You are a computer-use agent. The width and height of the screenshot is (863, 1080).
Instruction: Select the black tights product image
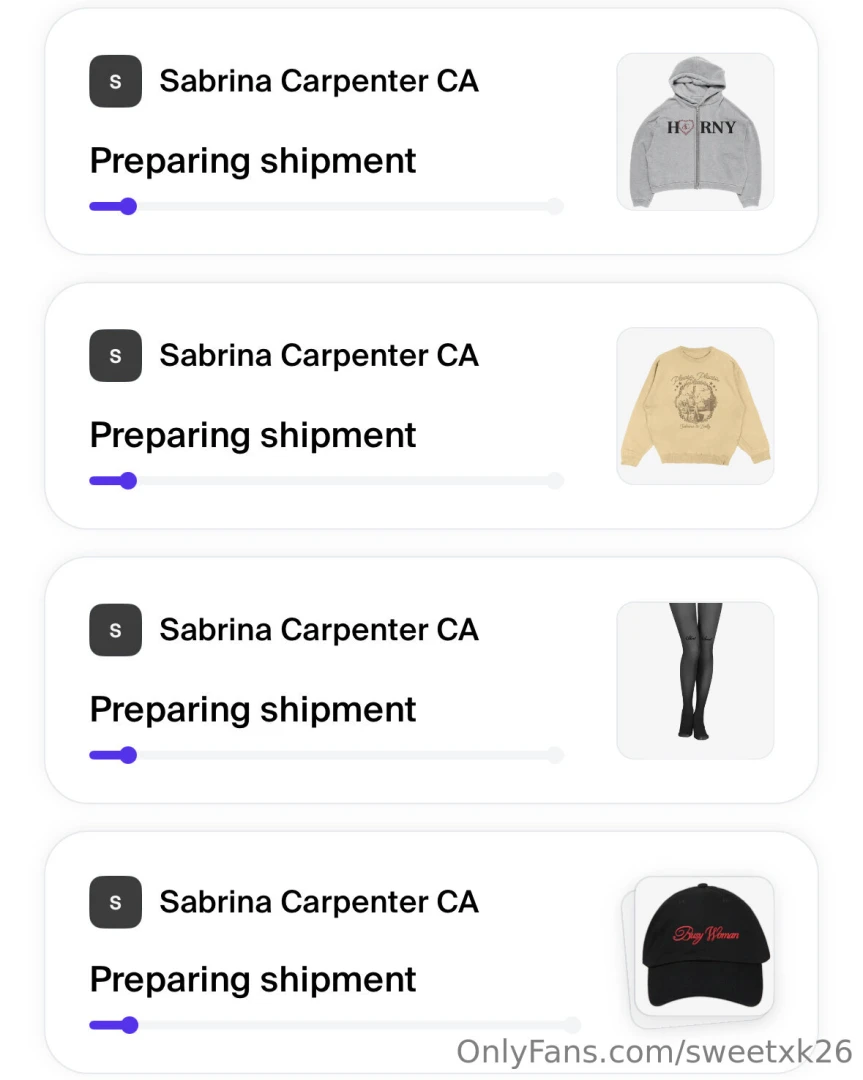[x=695, y=680]
